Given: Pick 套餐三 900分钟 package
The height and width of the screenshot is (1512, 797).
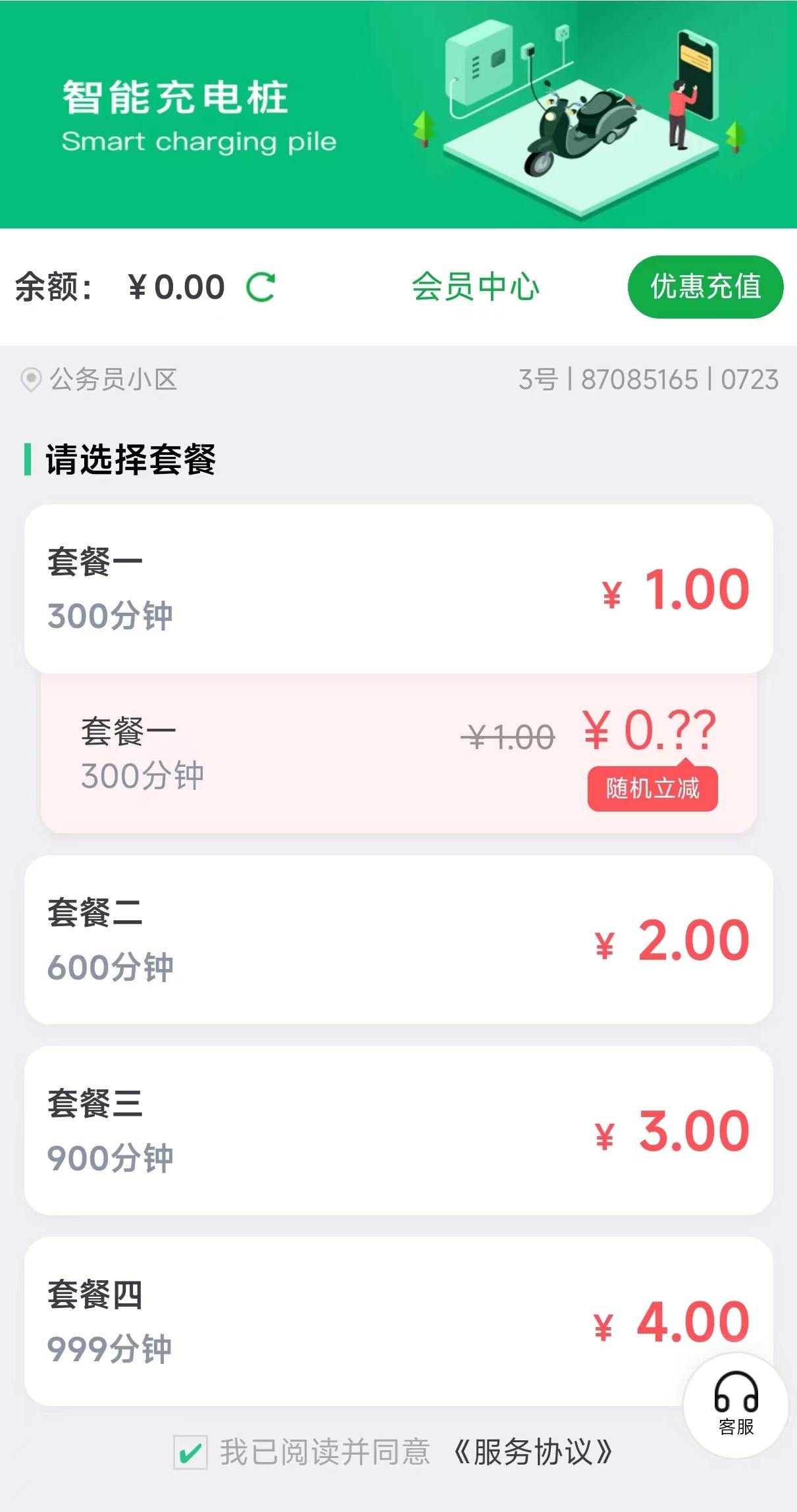Looking at the screenshot, I should 398,1130.
